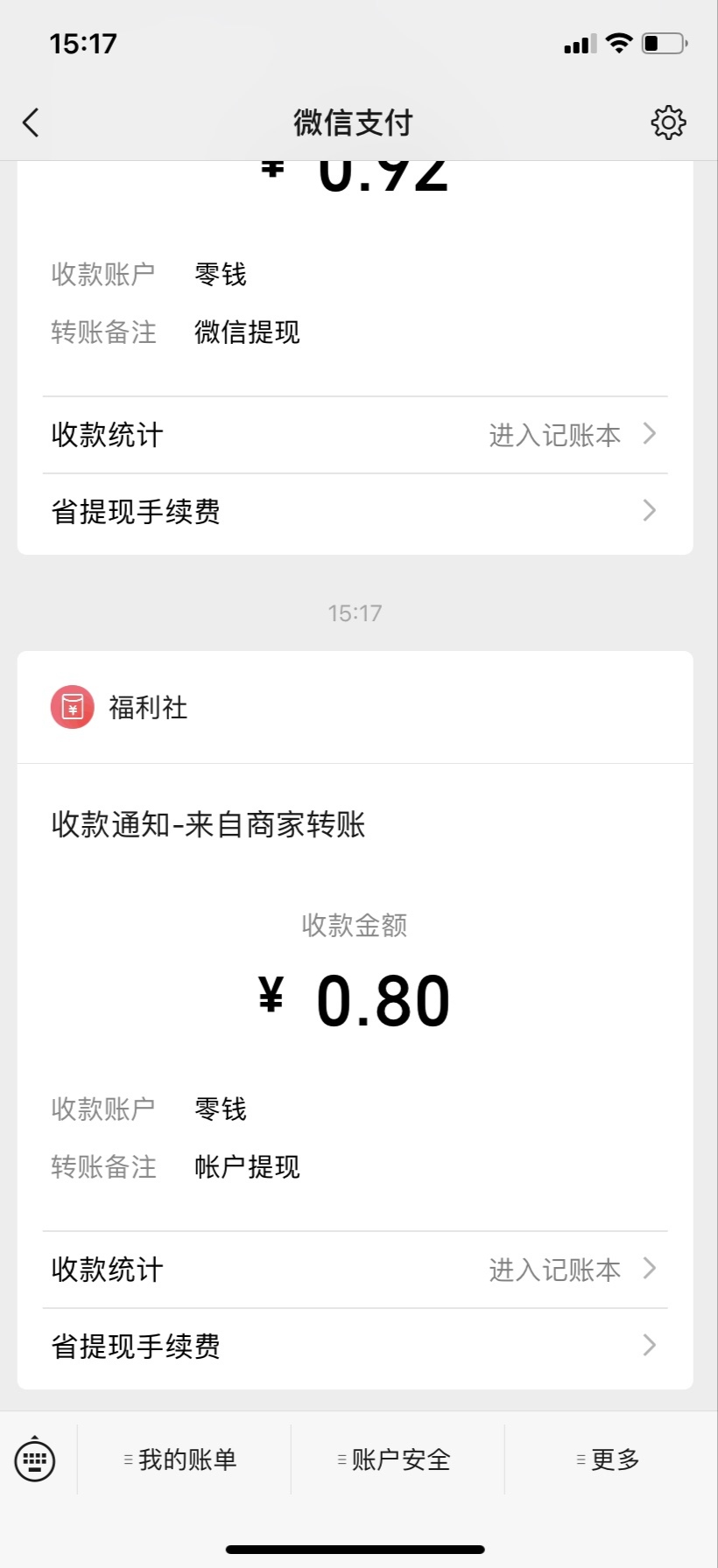
Task: Open 收款统计 in the 帐户提现 card
Action: click(x=355, y=1270)
